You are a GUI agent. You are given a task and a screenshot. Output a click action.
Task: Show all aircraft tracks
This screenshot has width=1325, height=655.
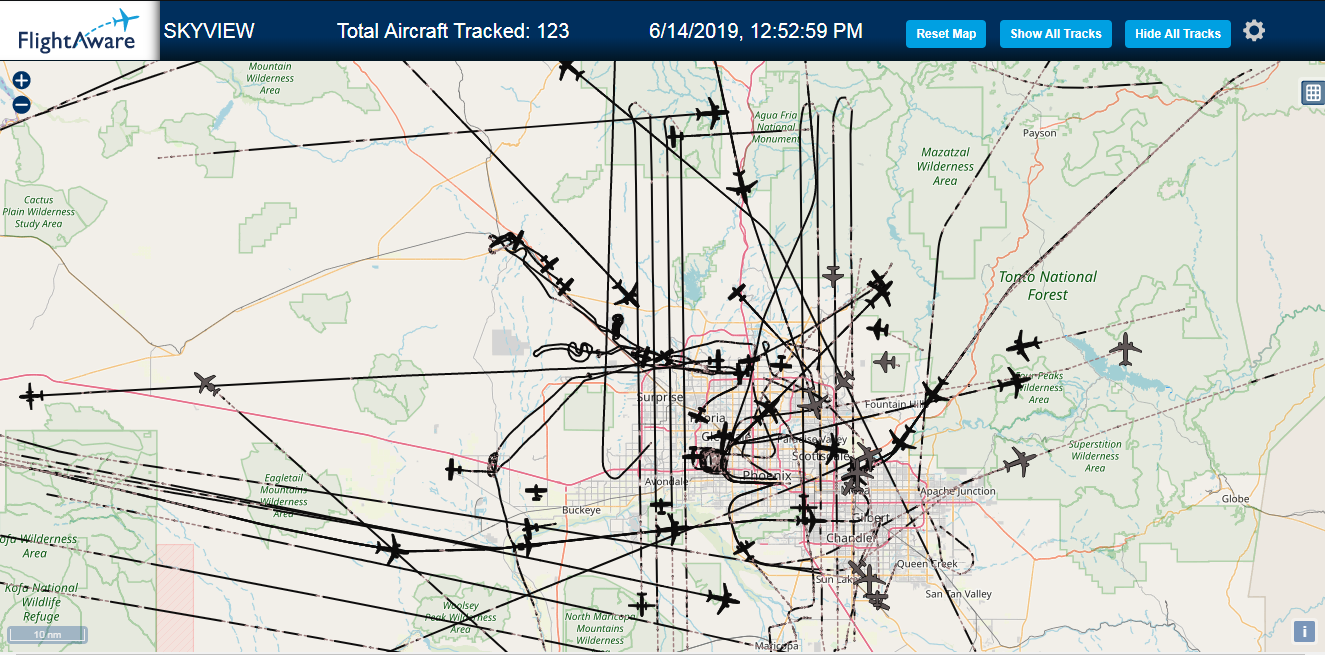click(x=1056, y=33)
